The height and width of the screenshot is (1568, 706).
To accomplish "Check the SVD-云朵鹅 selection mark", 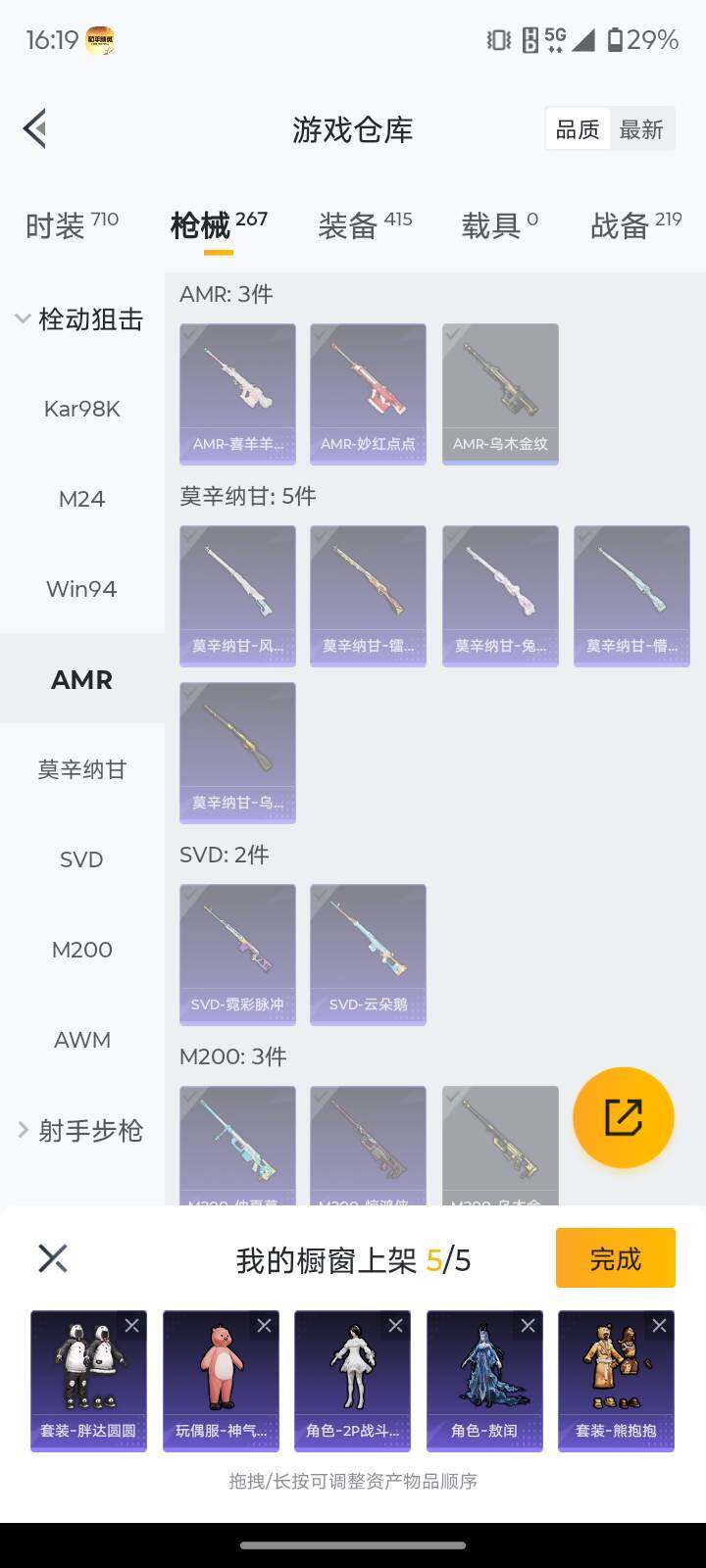I will click(324, 895).
